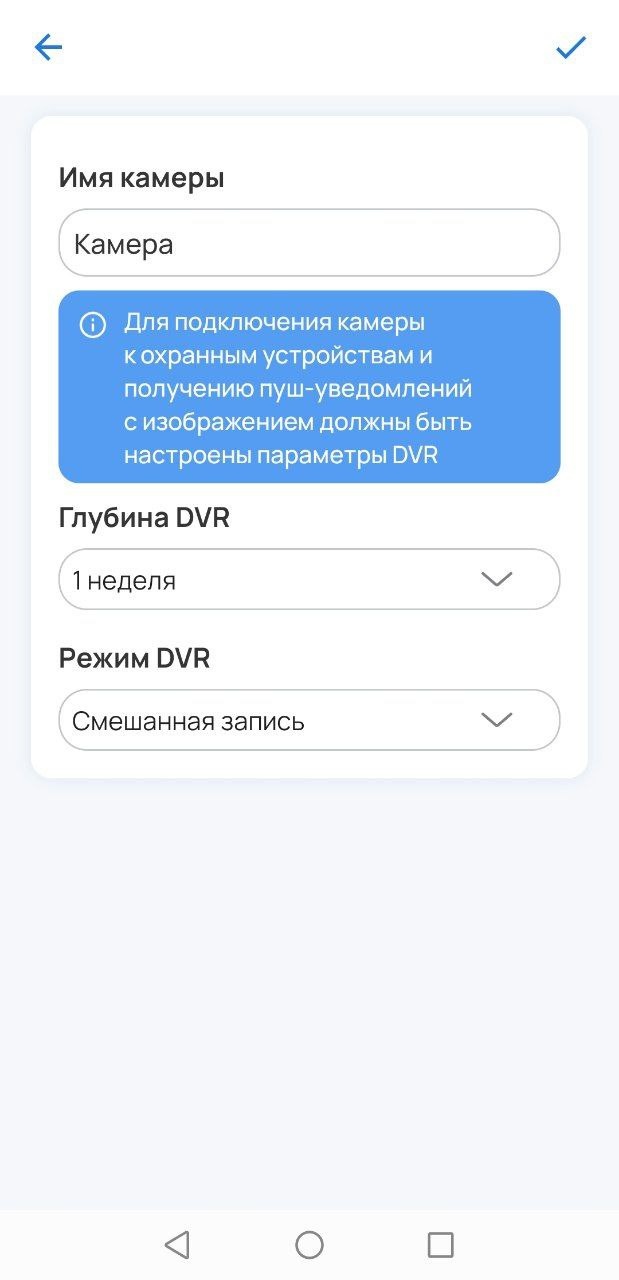Confirm settings with the checkmark icon
The width and height of the screenshot is (619, 1280).
tap(571, 47)
